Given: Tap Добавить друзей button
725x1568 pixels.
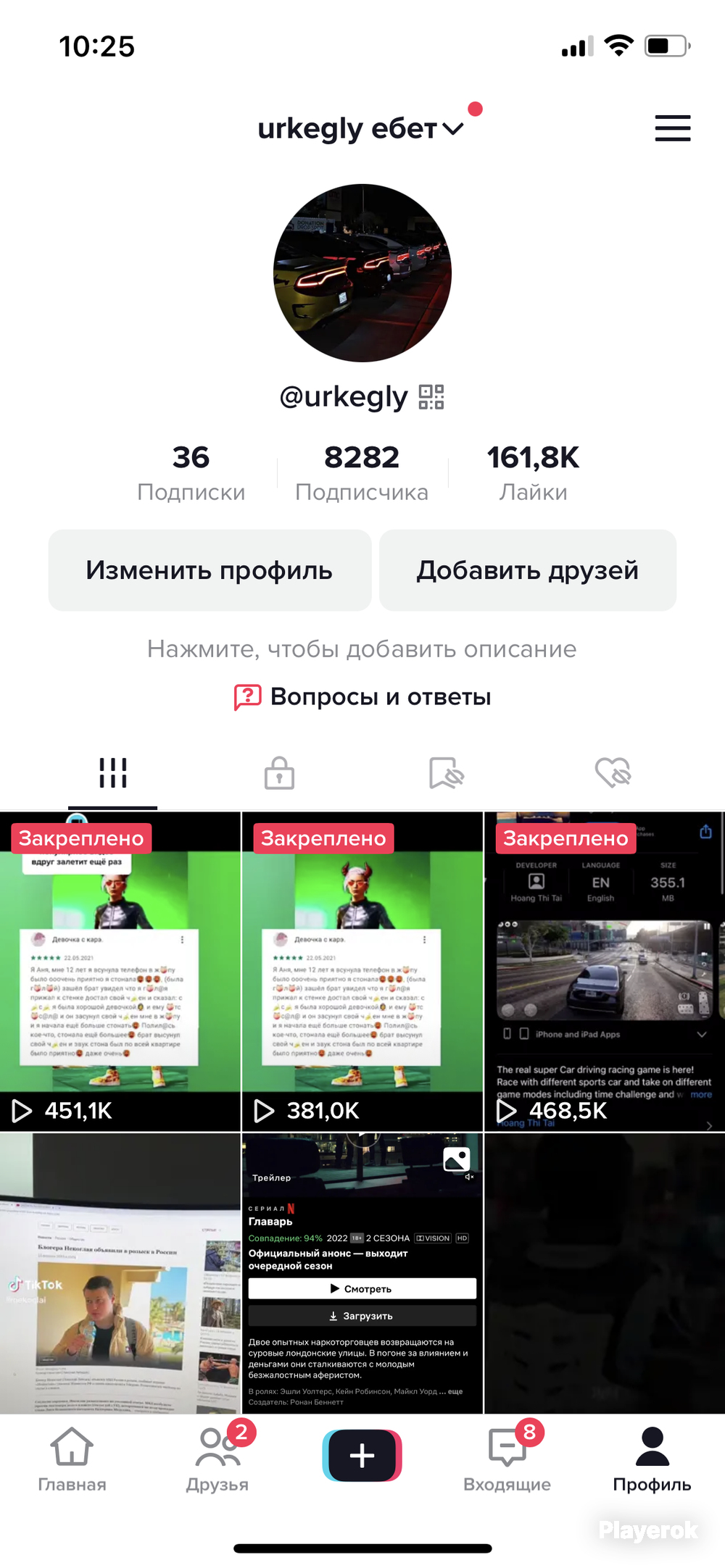Looking at the screenshot, I should pos(528,570).
